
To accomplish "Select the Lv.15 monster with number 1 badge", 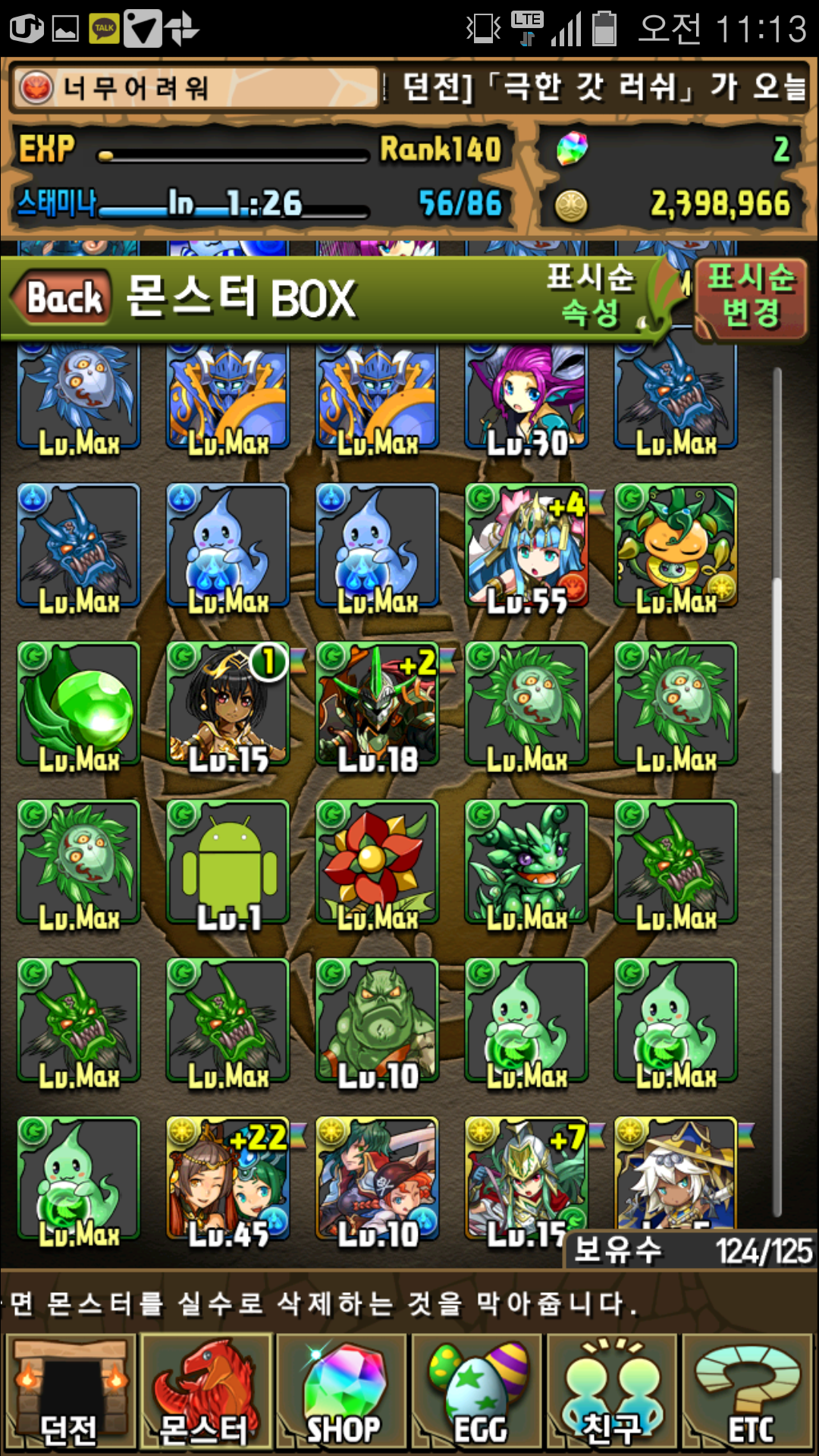I will (228, 705).
